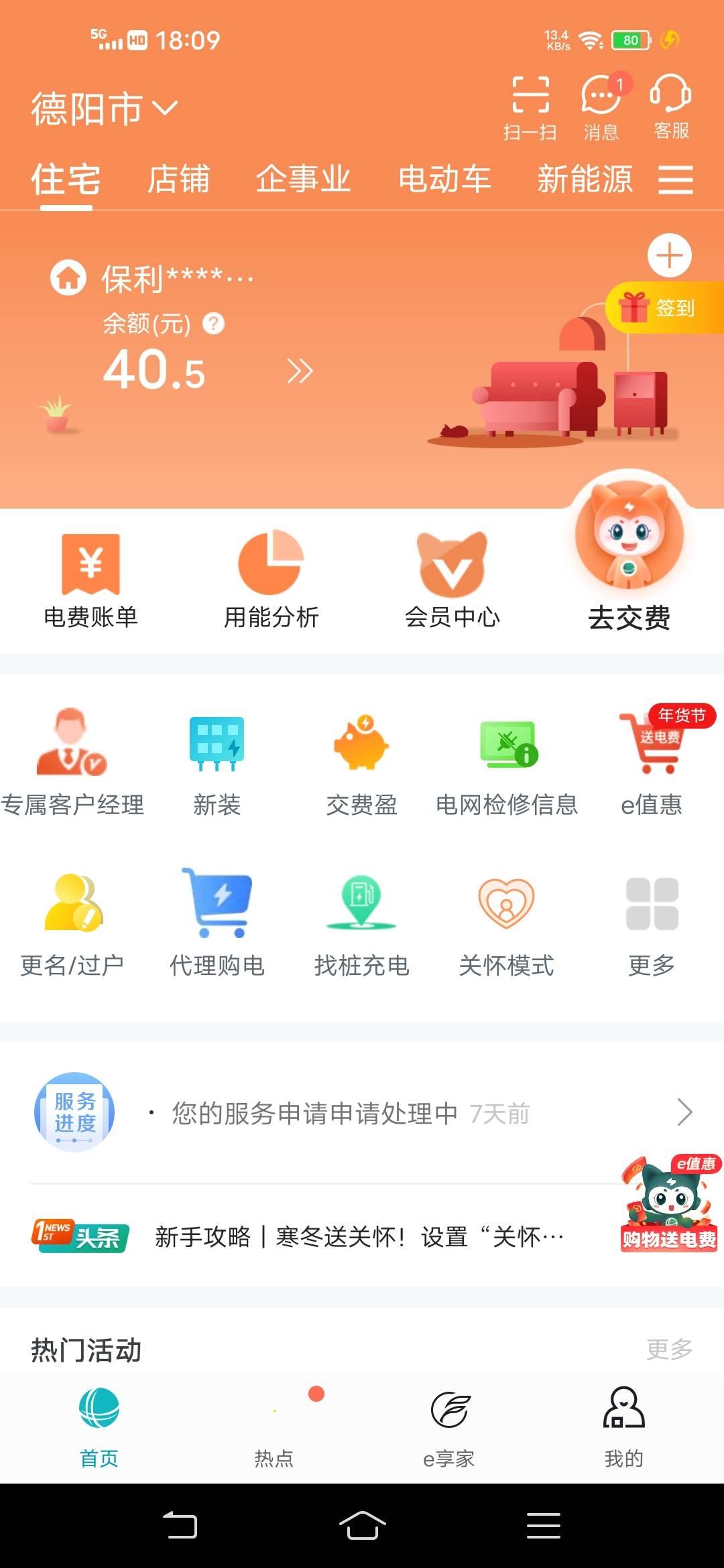Open the 德阳市 city selector

pyautogui.click(x=104, y=109)
